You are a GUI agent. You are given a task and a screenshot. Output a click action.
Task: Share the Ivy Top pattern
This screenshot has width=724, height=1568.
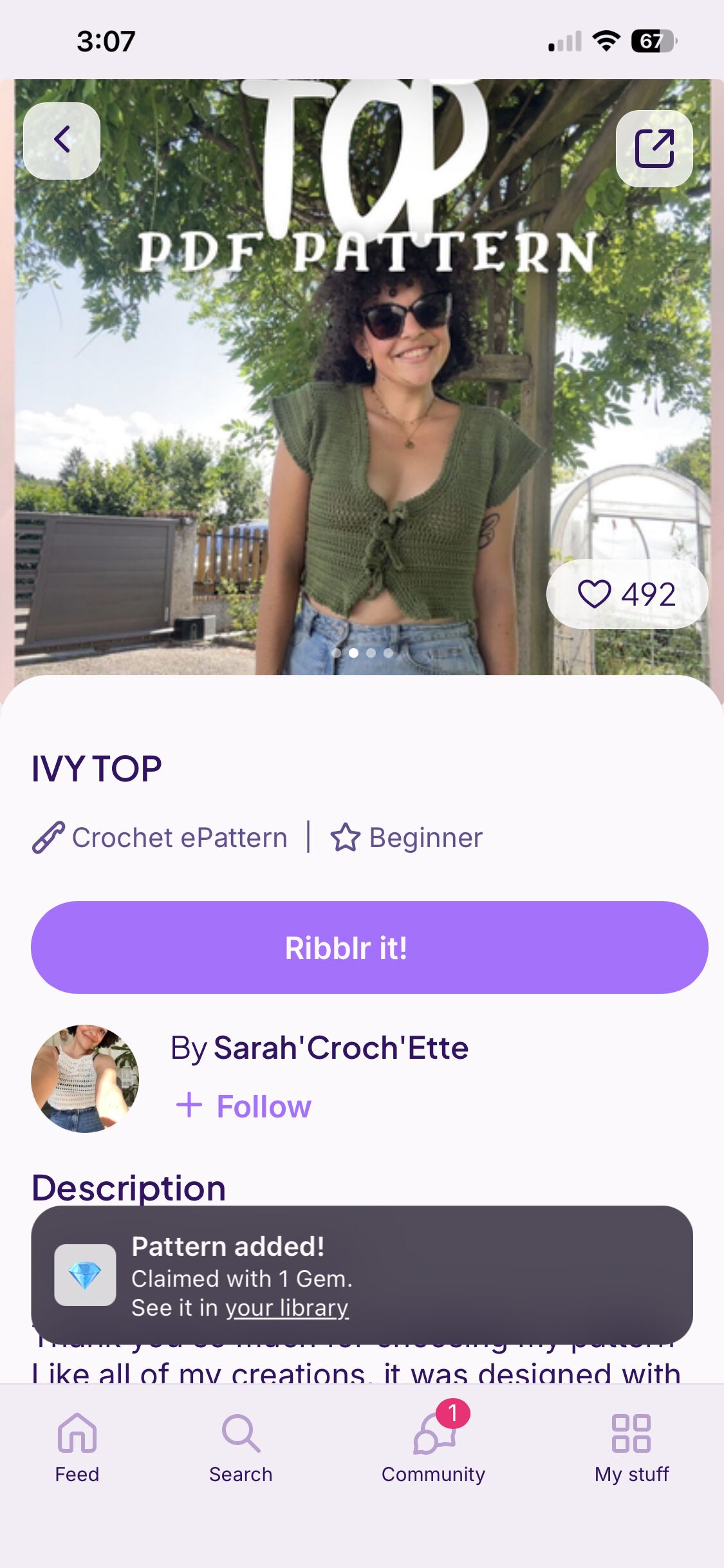pyautogui.click(x=654, y=149)
